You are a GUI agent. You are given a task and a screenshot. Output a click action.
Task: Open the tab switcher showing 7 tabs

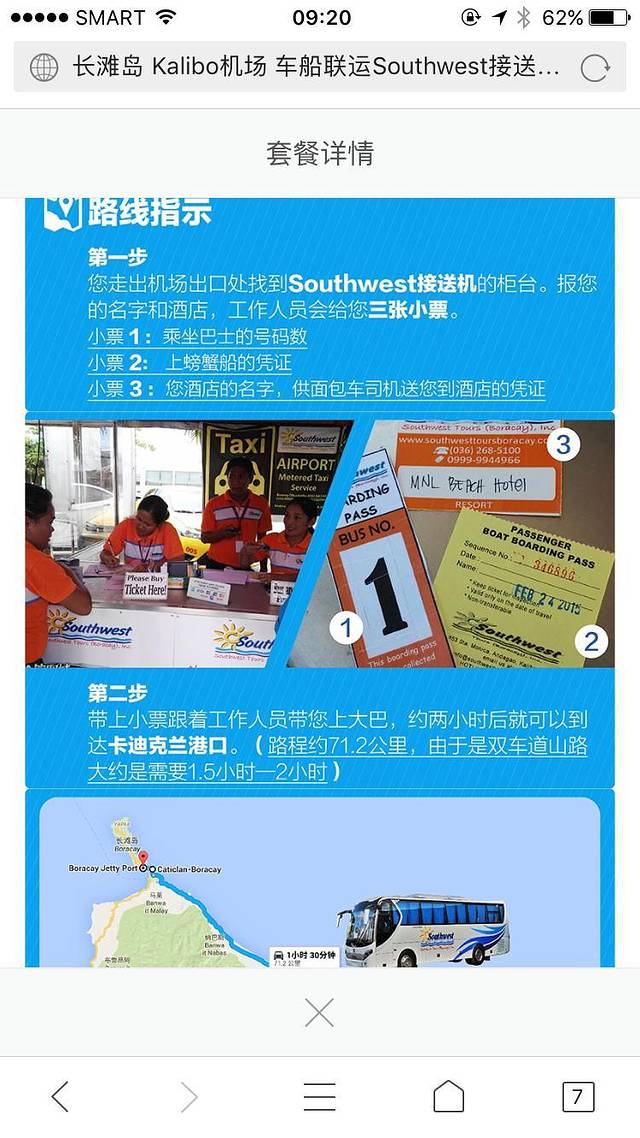[x=577, y=1097]
